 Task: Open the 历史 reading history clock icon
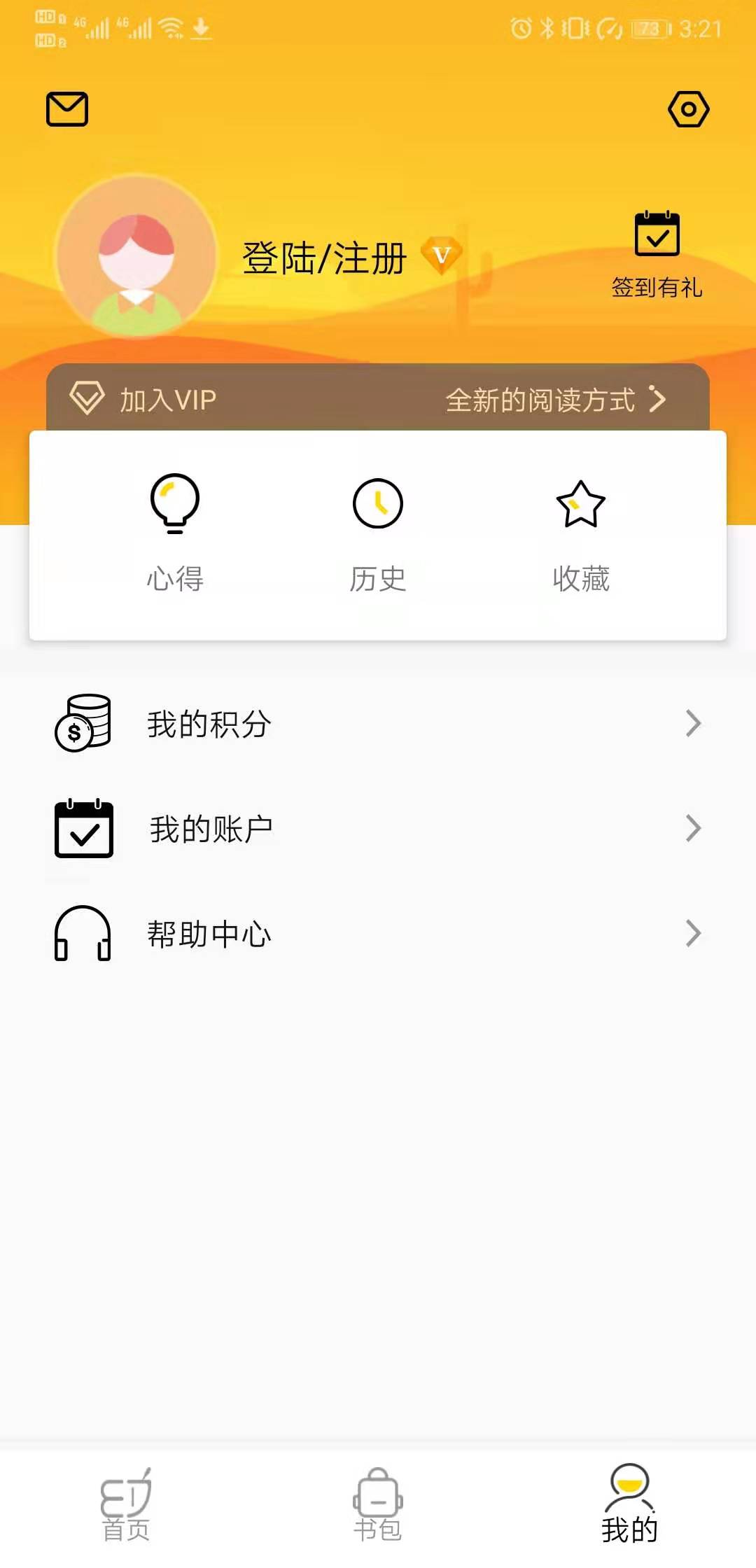tap(377, 504)
